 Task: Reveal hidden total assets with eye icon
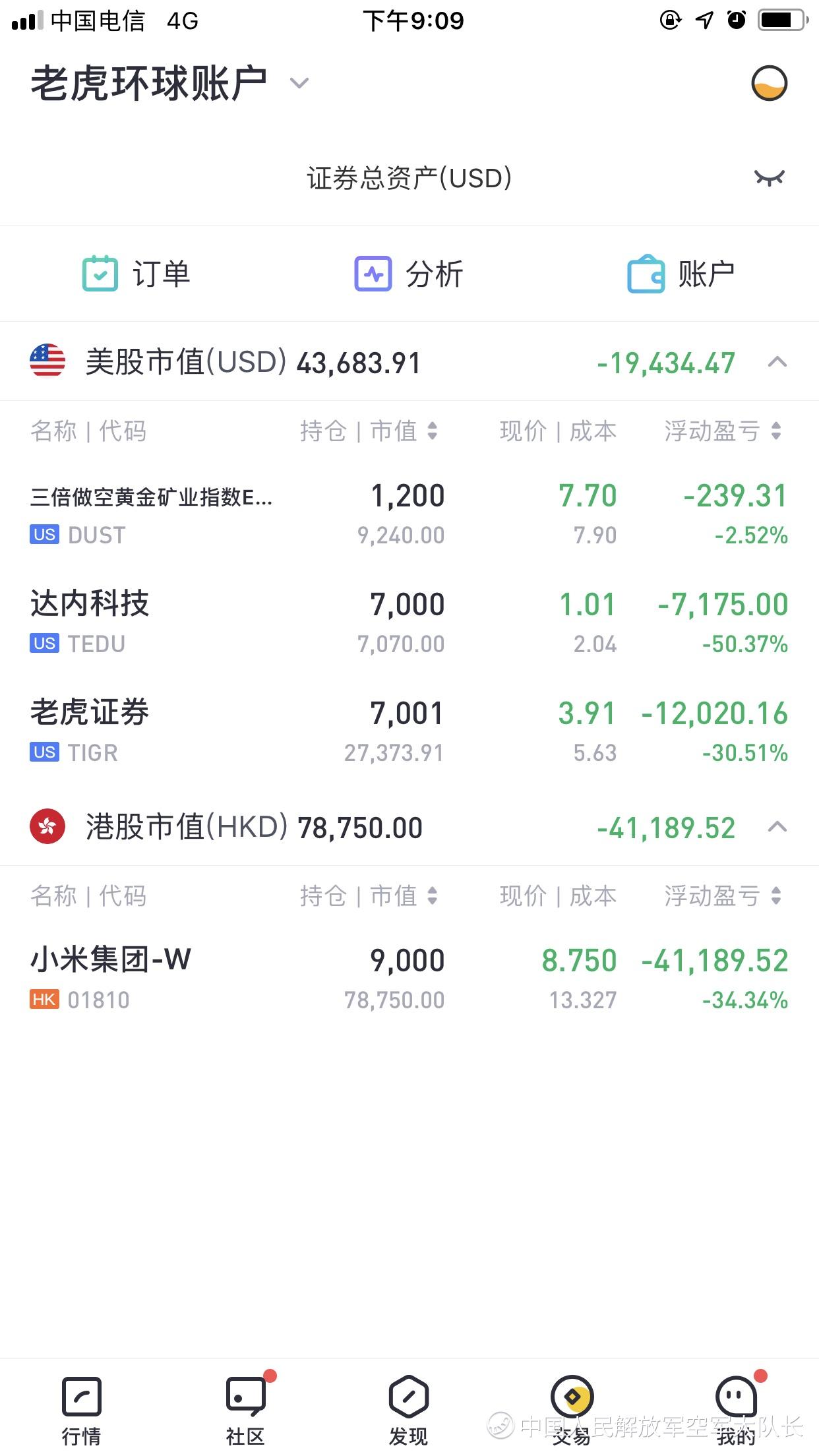click(769, 177)
